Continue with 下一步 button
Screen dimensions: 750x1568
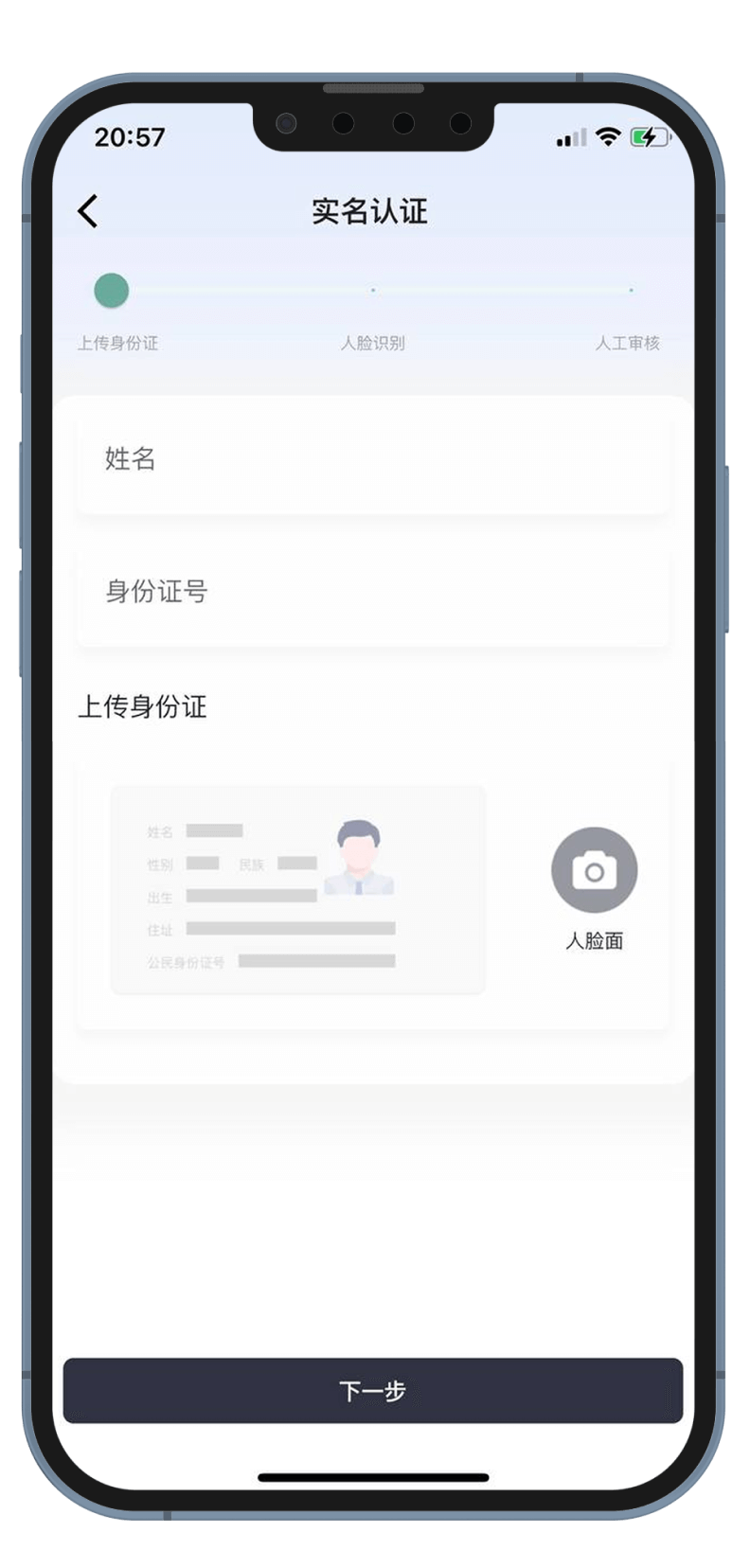click(x=372, y=1390)
